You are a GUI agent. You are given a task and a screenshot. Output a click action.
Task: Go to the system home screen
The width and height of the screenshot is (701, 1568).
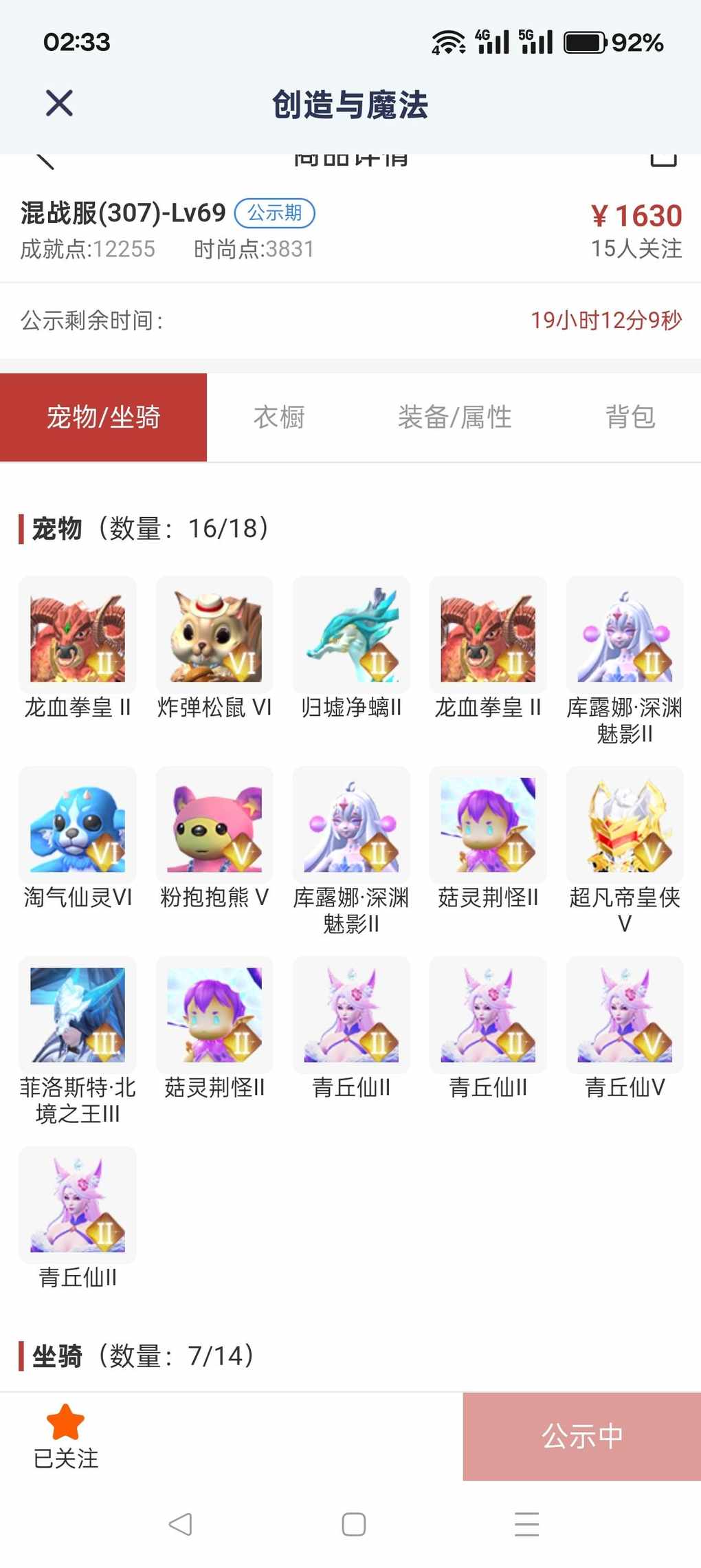353,1525
